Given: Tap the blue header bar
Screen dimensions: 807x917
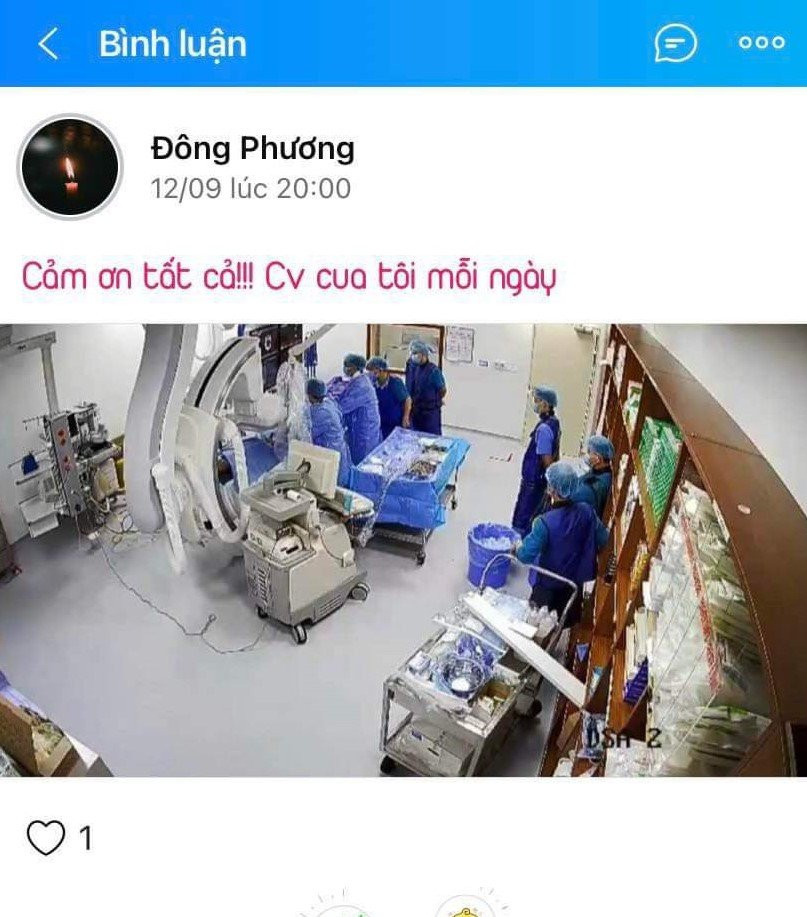Looking at the screenshot, I should (x=400, y=43).
